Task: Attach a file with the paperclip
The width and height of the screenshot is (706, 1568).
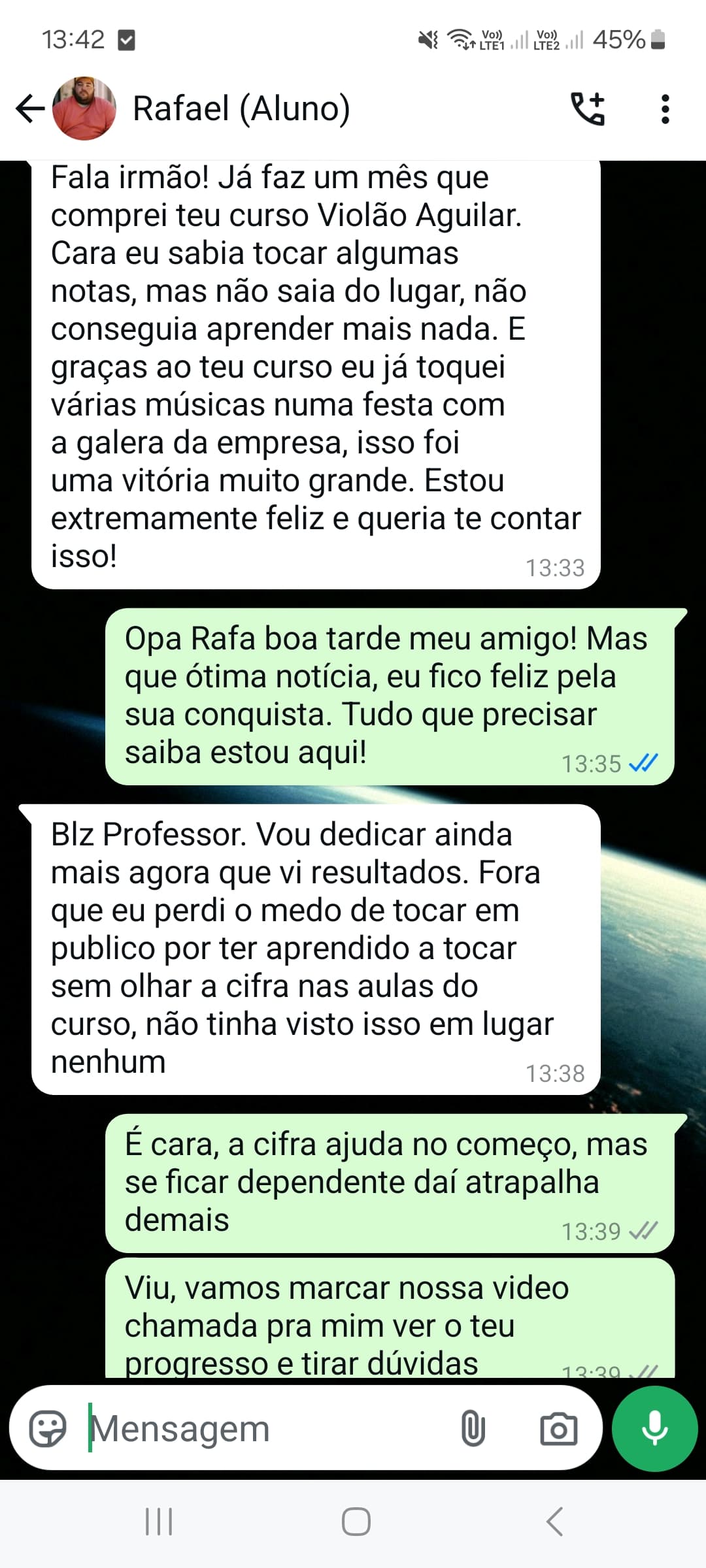Action: (x=473, y=1428)
